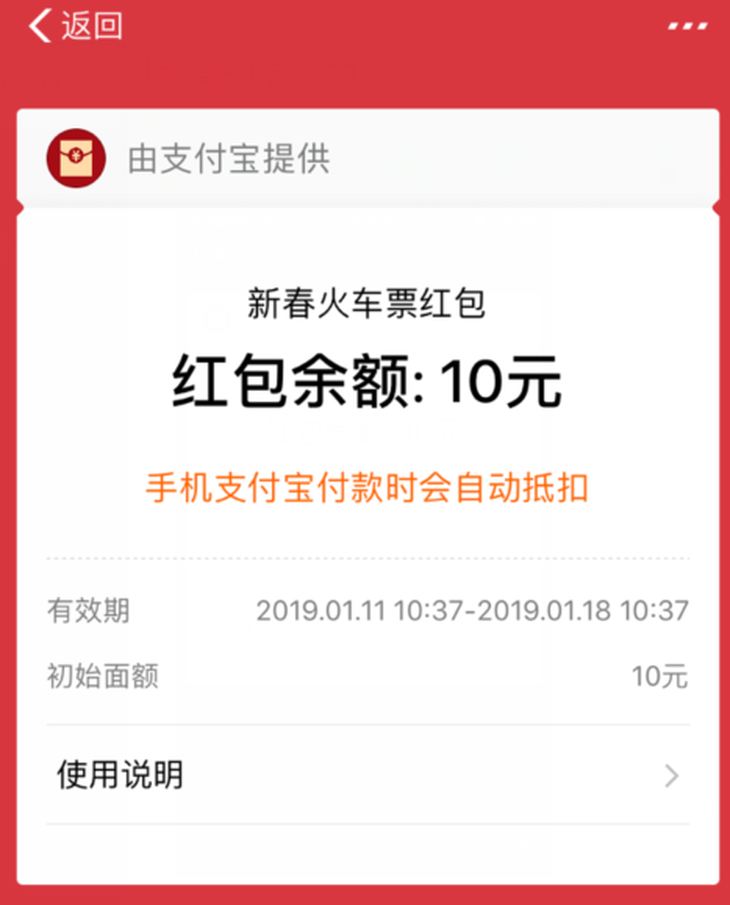Tap the chevron left of 返回
This screenshot has height=905, width=730.
(38, 25)
